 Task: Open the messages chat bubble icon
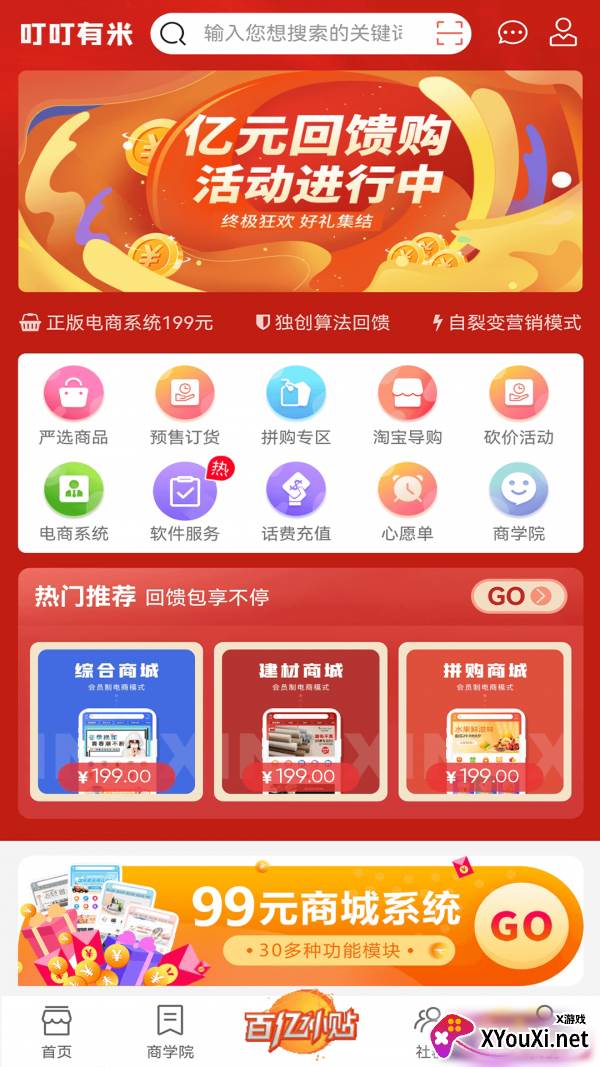[x=512, y=33]
